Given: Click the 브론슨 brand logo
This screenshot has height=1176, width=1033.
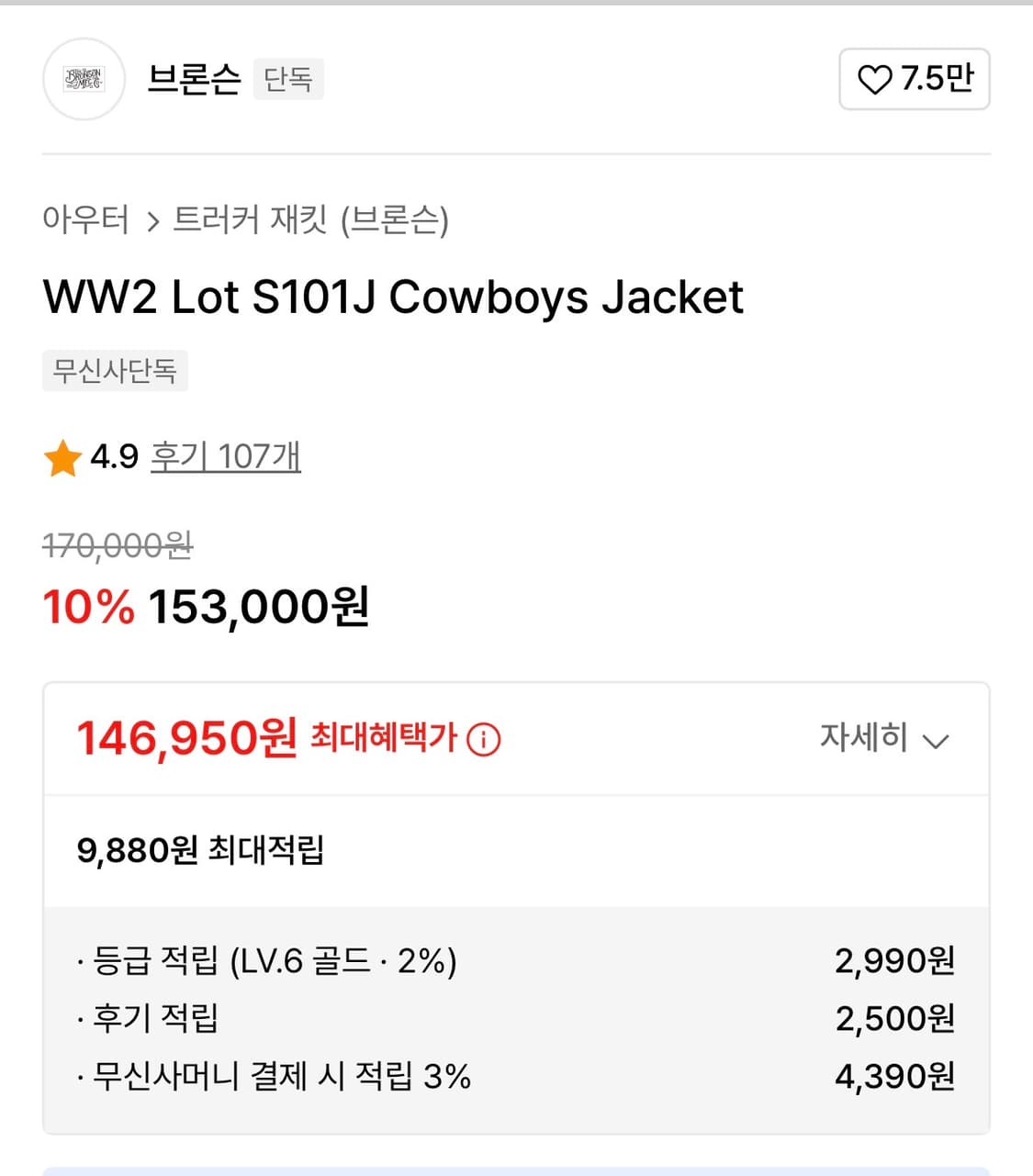Looking at the screenshot, I should point(84,79).
